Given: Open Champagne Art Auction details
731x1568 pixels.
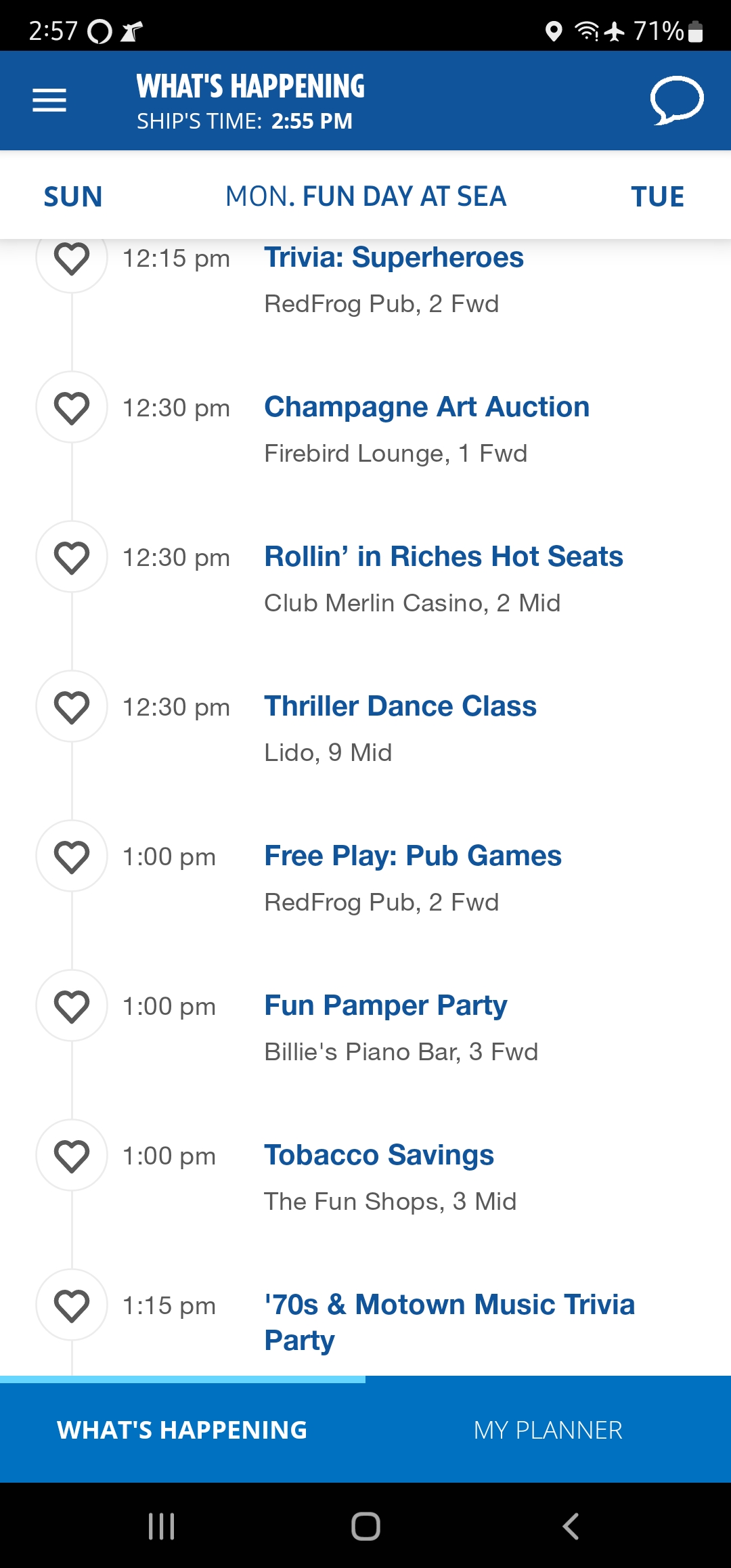Looking at the screenshot, I should pyautogui.click(x=426, y=407).
